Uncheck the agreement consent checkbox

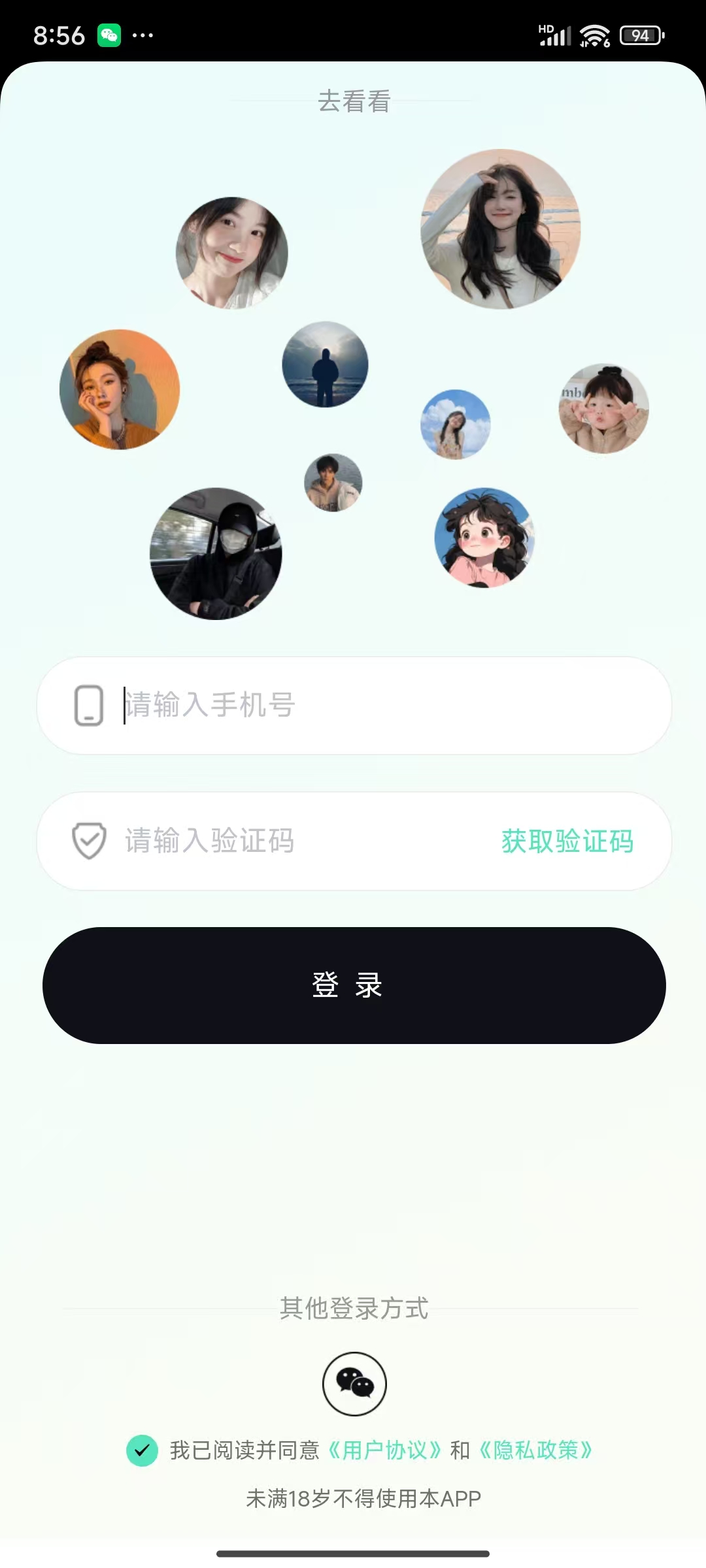pos(142,1450)
